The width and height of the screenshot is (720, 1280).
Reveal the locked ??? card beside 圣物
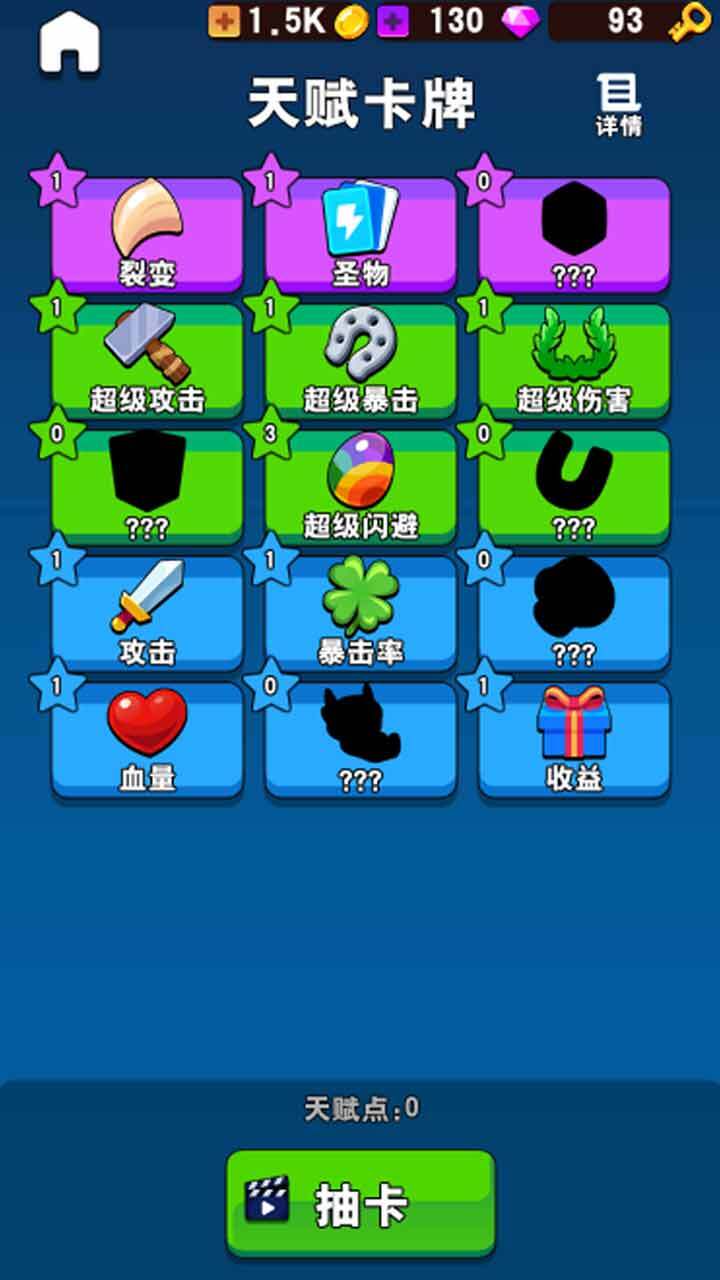click(573, 230)
